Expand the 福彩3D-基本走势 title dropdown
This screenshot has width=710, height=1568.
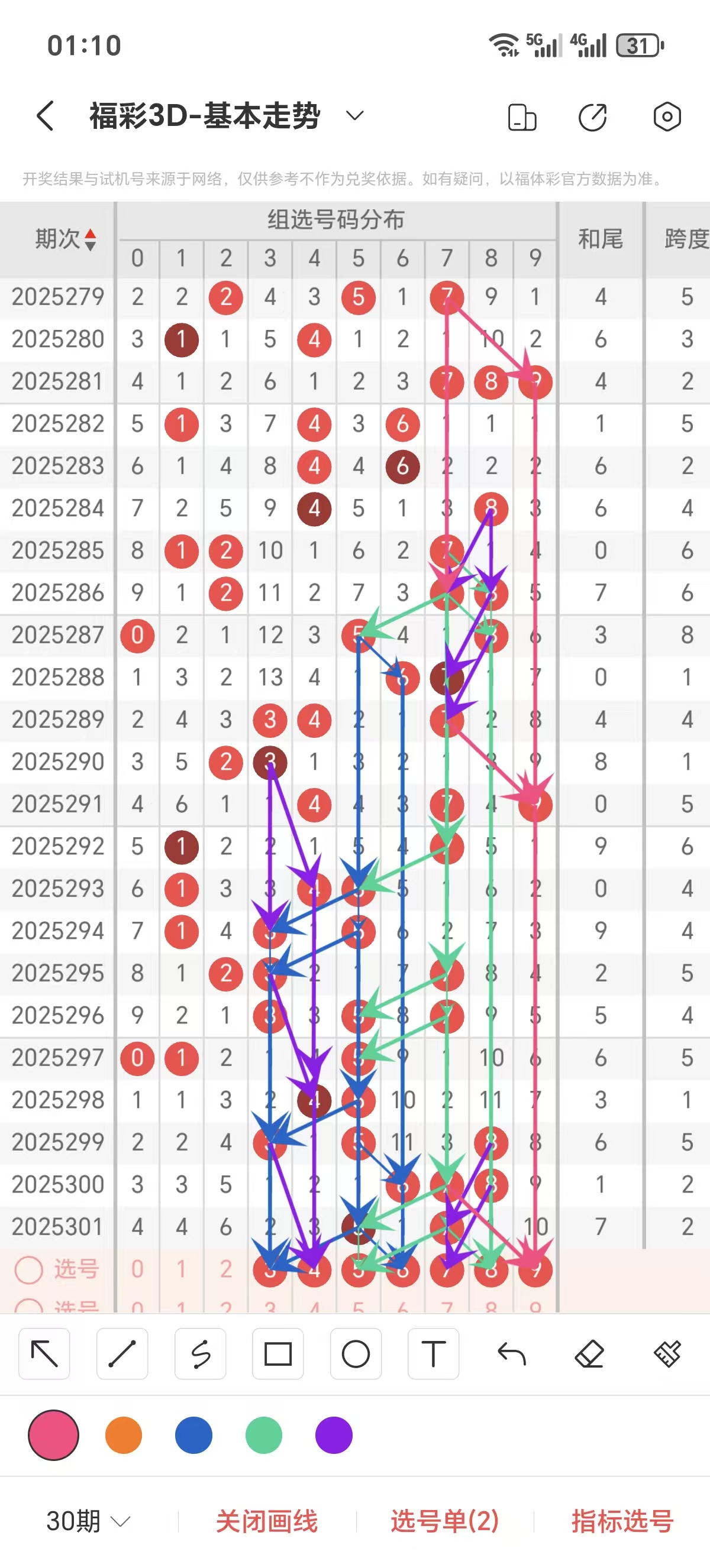[x=354, y=116]
